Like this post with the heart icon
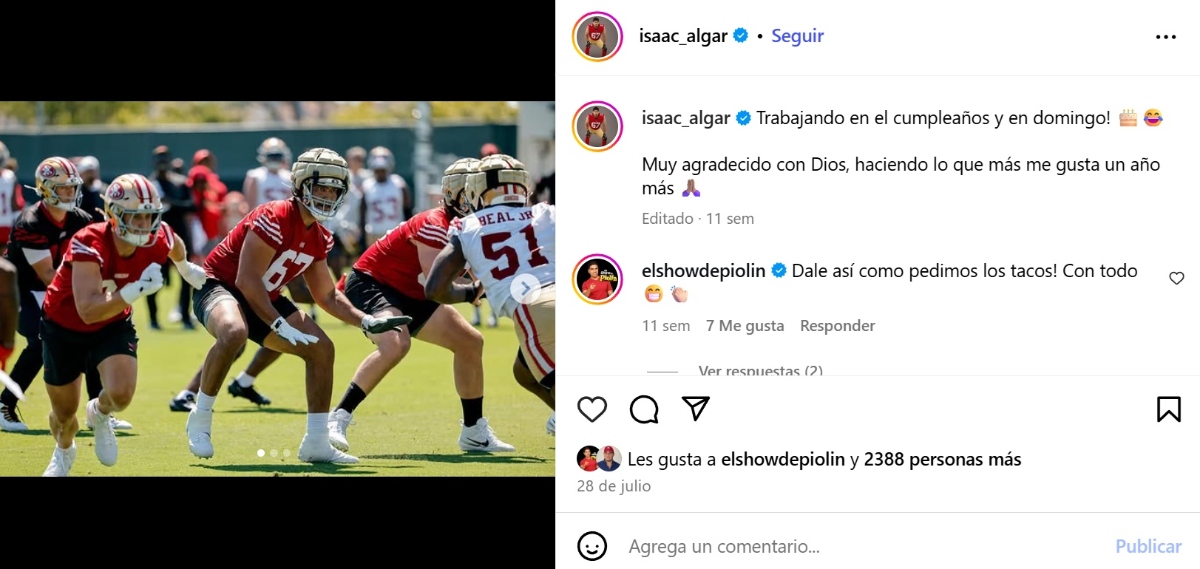The width and height of the screenshot is (1200, 569). [x=592, y=409]
